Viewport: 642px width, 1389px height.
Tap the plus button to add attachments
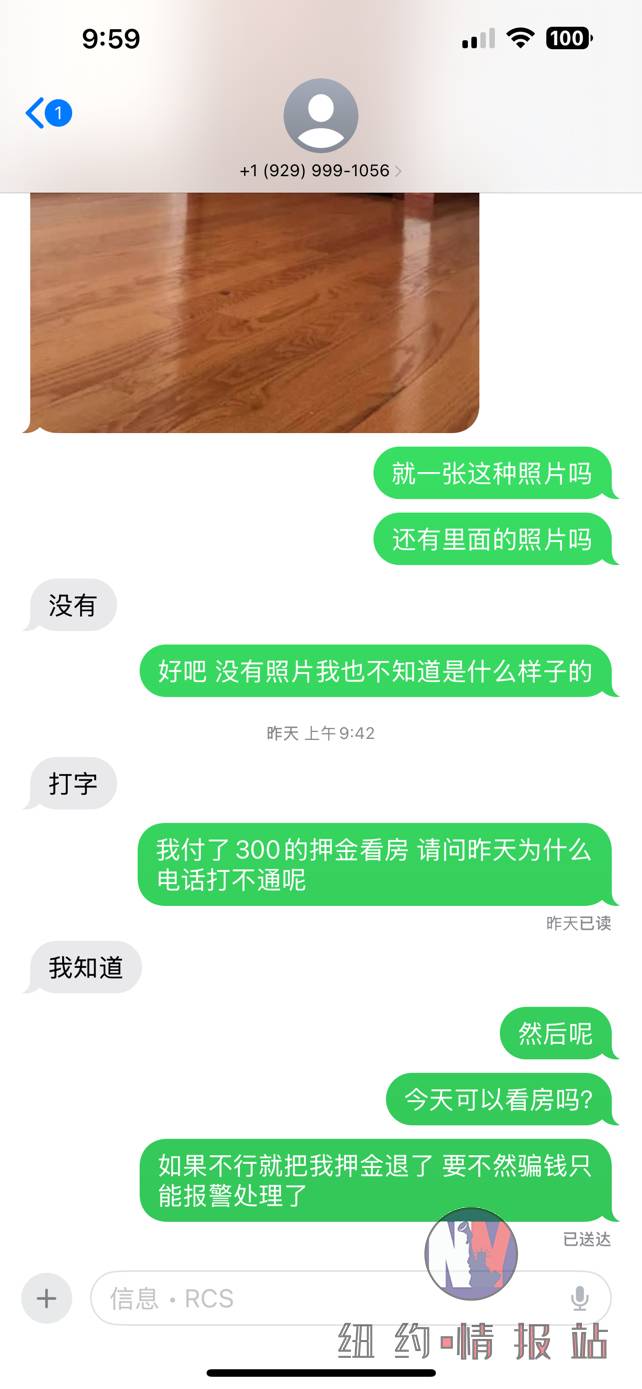tap(46, 1298)
